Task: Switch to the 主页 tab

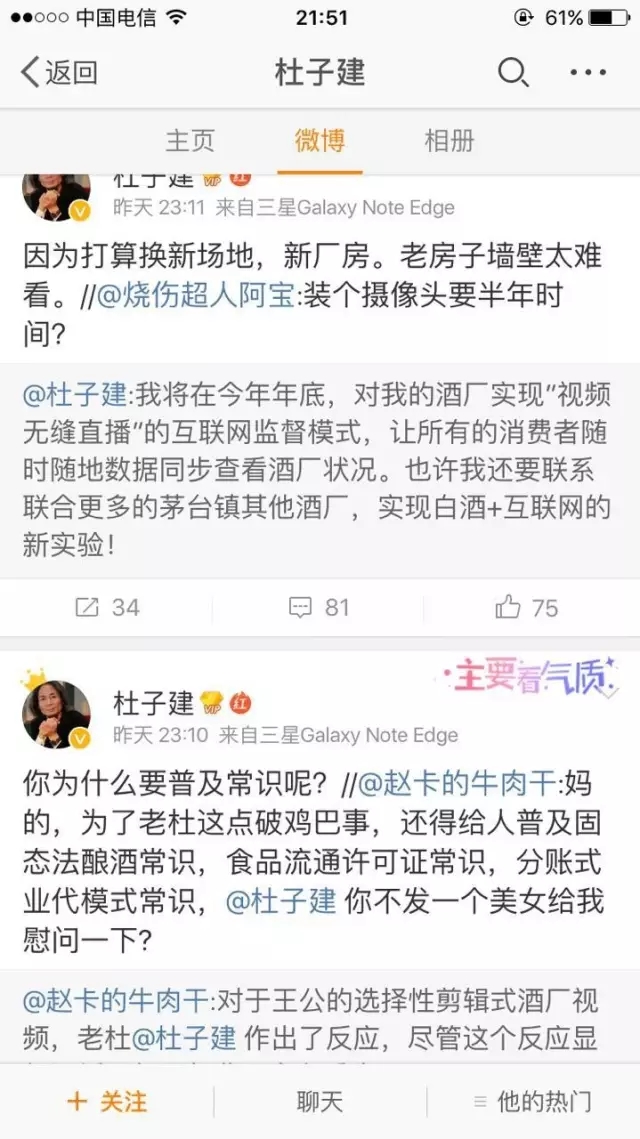Action: click(x=190, y=140)
